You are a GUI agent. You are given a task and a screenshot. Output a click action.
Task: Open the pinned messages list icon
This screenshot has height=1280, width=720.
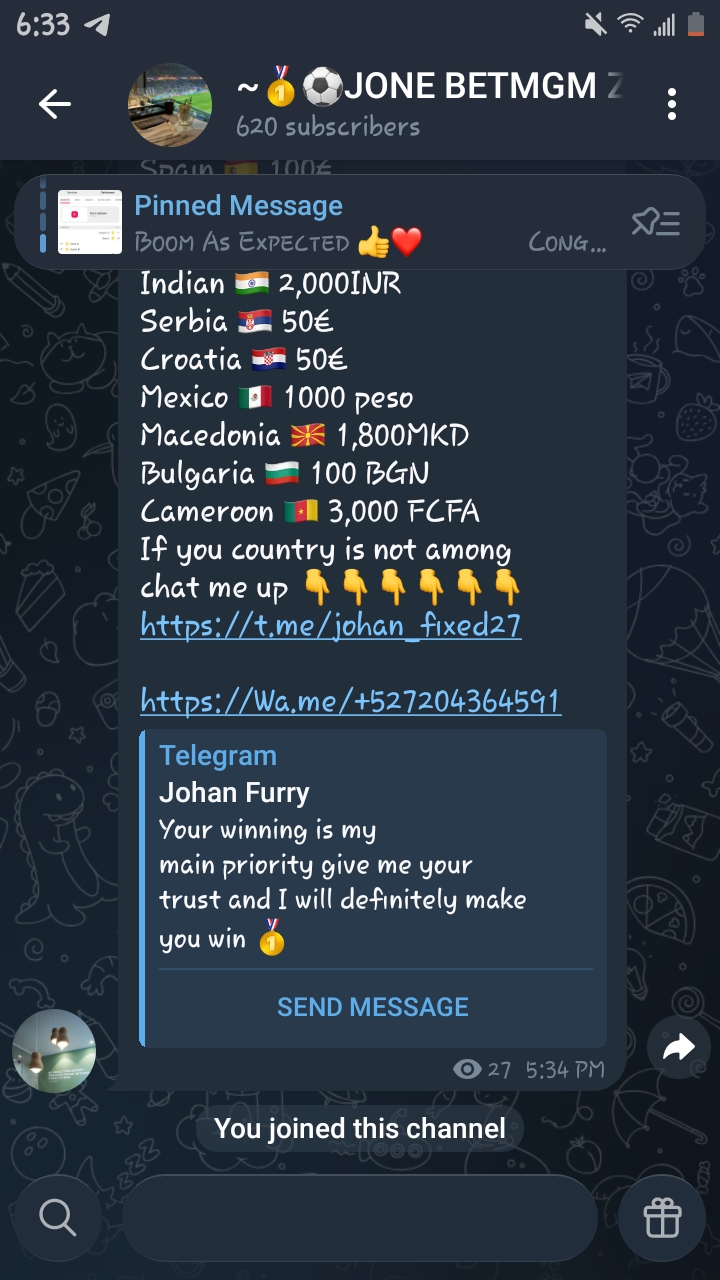[655, 223]
